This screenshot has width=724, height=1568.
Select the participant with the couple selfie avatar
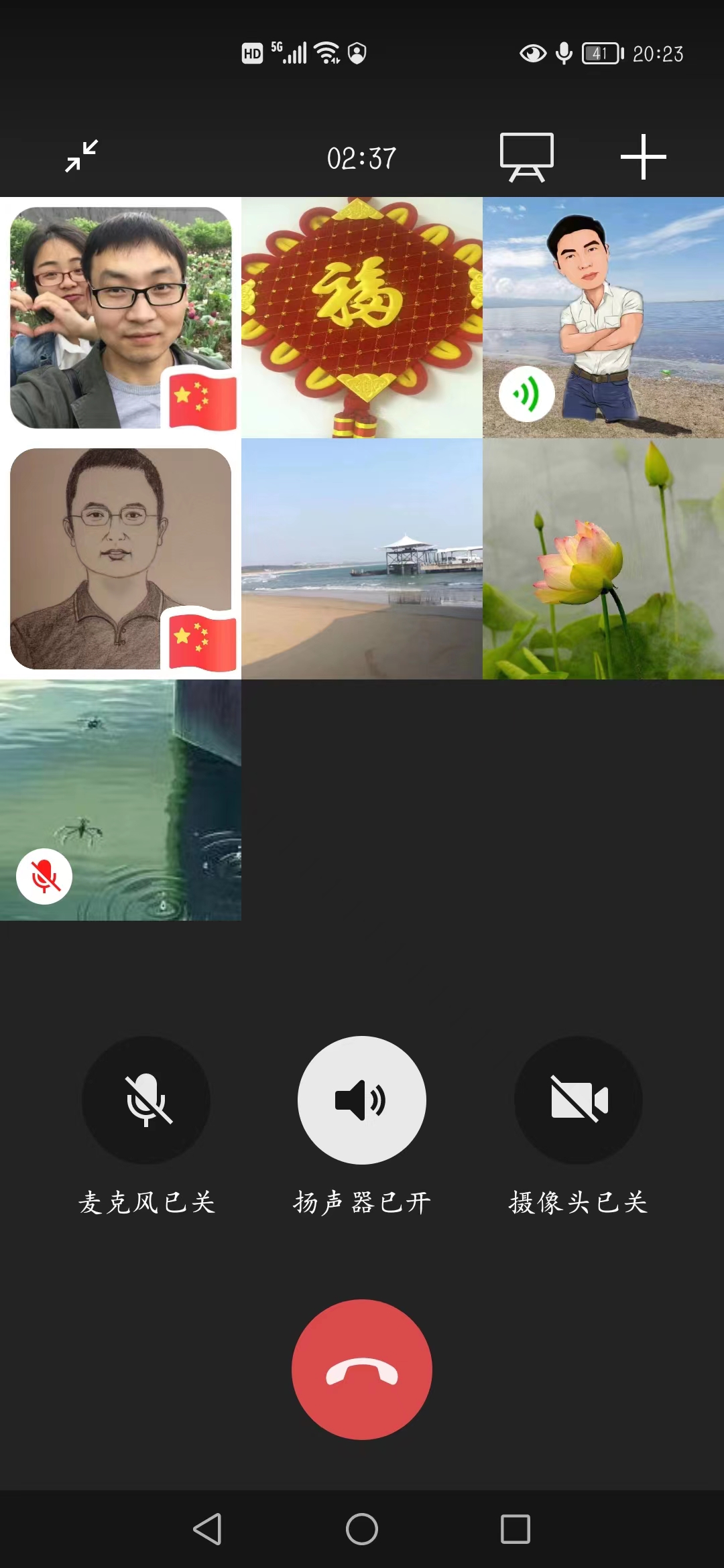tap(121, 318)
